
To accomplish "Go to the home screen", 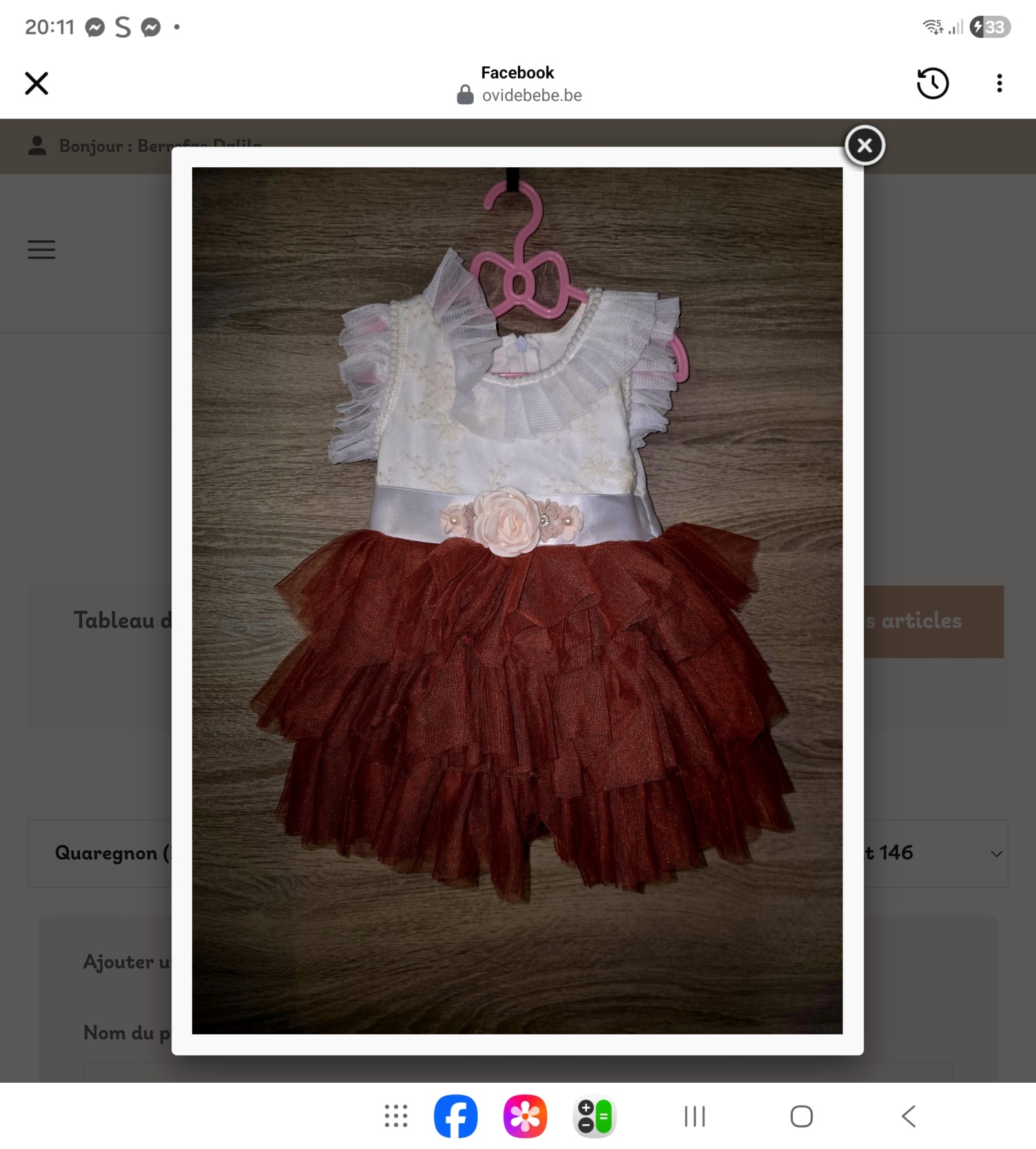I will pos(801,1116).
